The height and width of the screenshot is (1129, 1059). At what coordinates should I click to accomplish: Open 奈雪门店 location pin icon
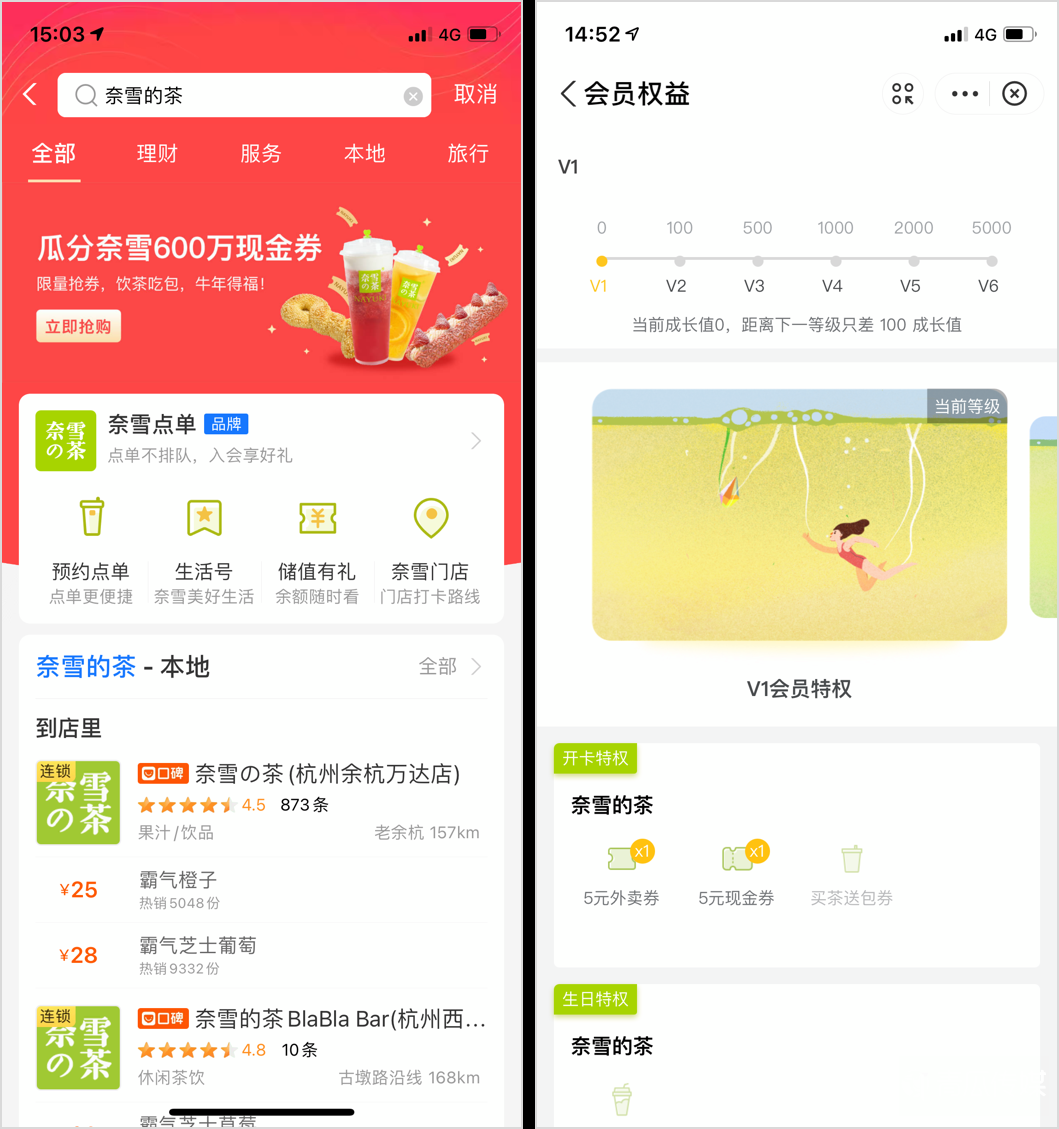point(430,517)
